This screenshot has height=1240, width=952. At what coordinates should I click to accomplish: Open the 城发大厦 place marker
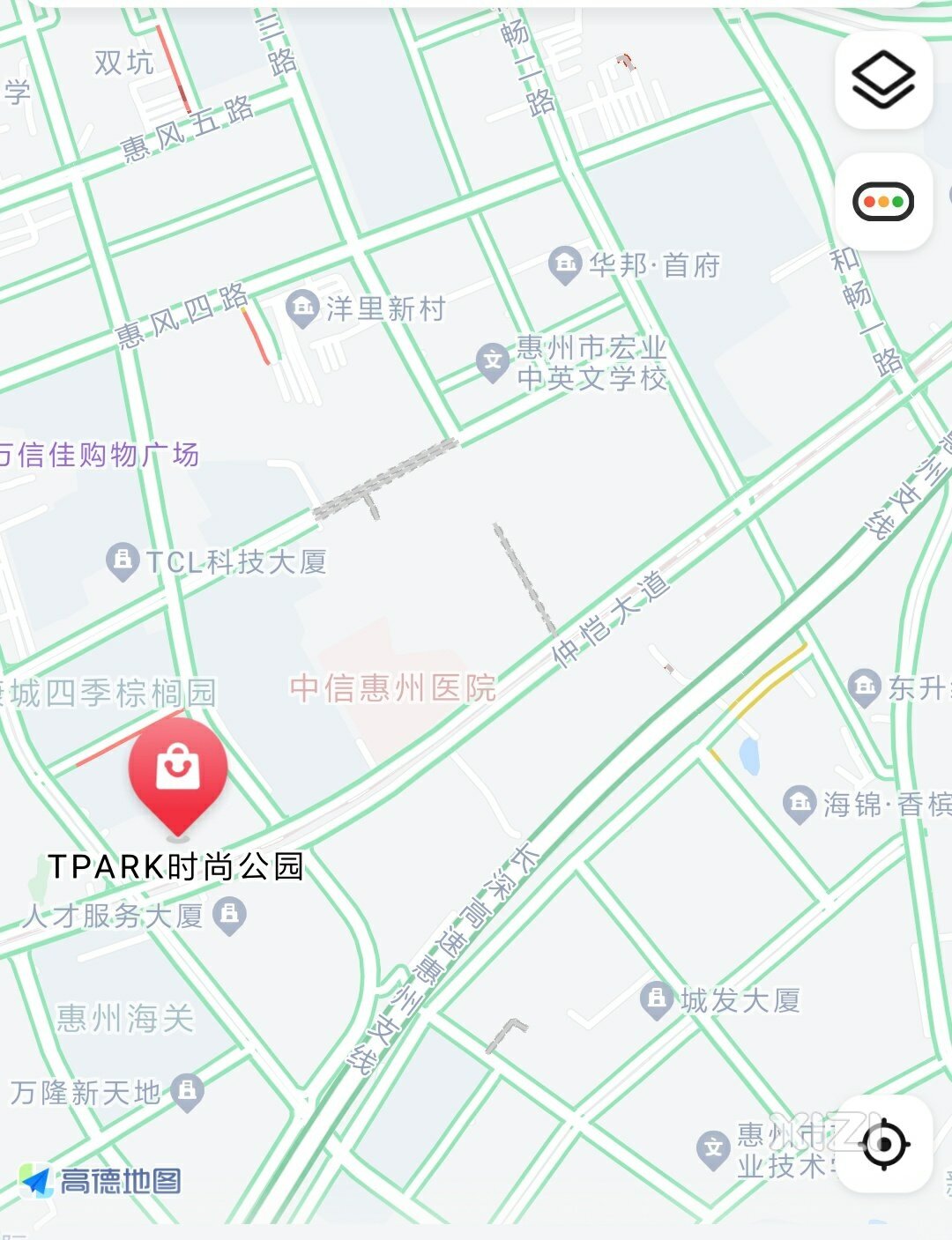pos(657,1000)
